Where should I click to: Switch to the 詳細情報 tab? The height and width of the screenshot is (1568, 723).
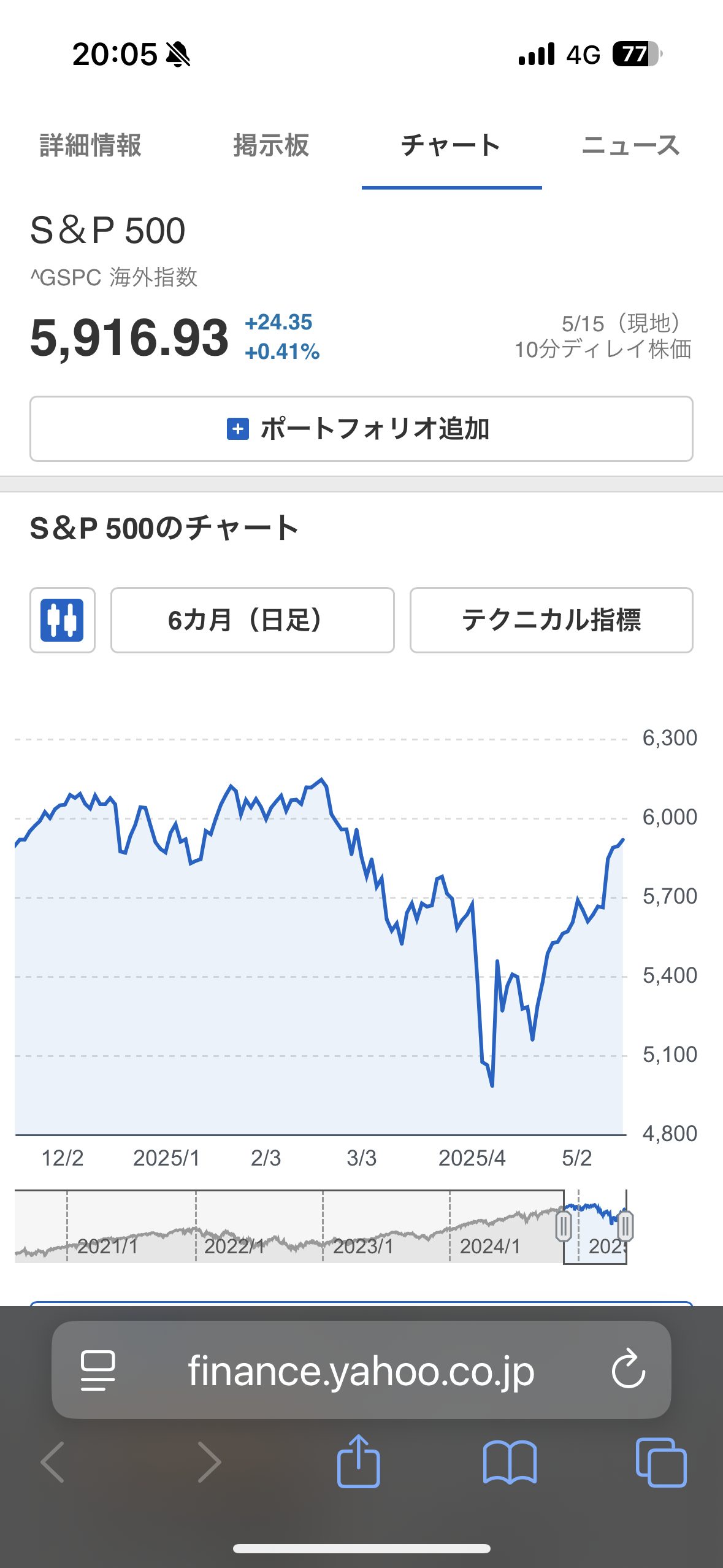(91, 146)
